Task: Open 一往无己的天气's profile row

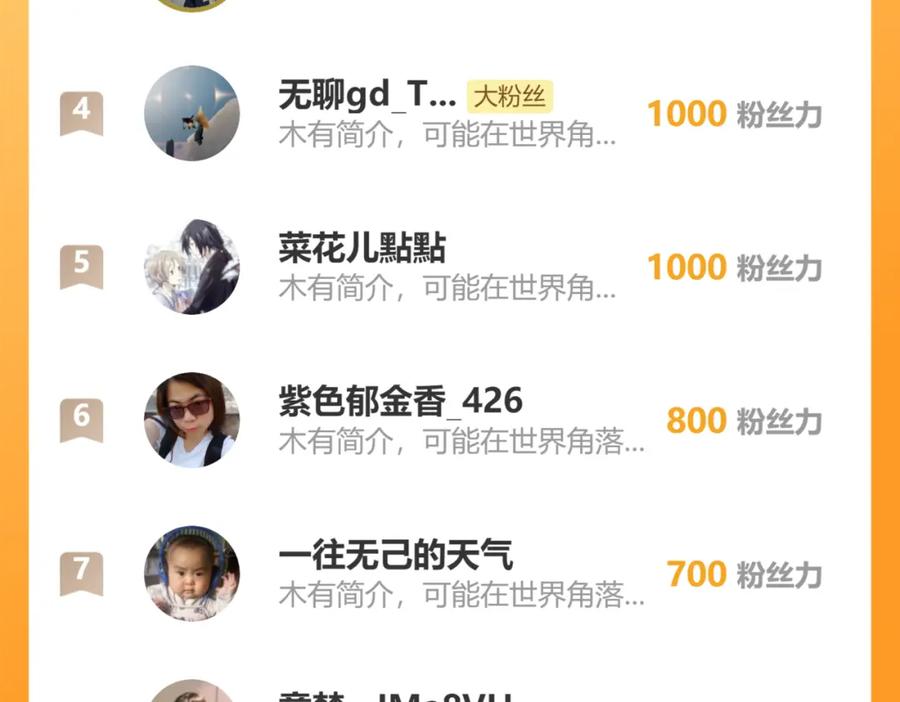Action: 449,573
